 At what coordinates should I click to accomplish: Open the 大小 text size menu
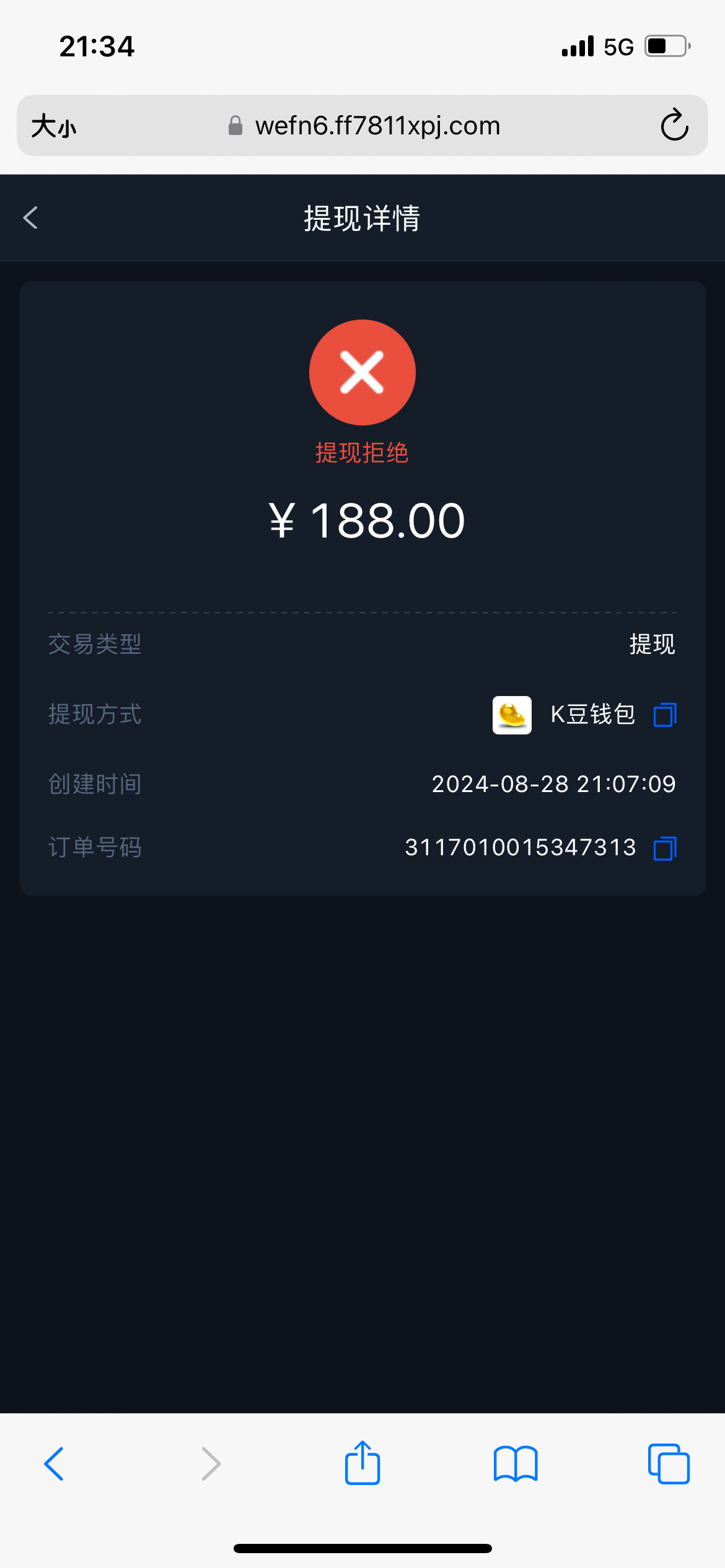54,126
